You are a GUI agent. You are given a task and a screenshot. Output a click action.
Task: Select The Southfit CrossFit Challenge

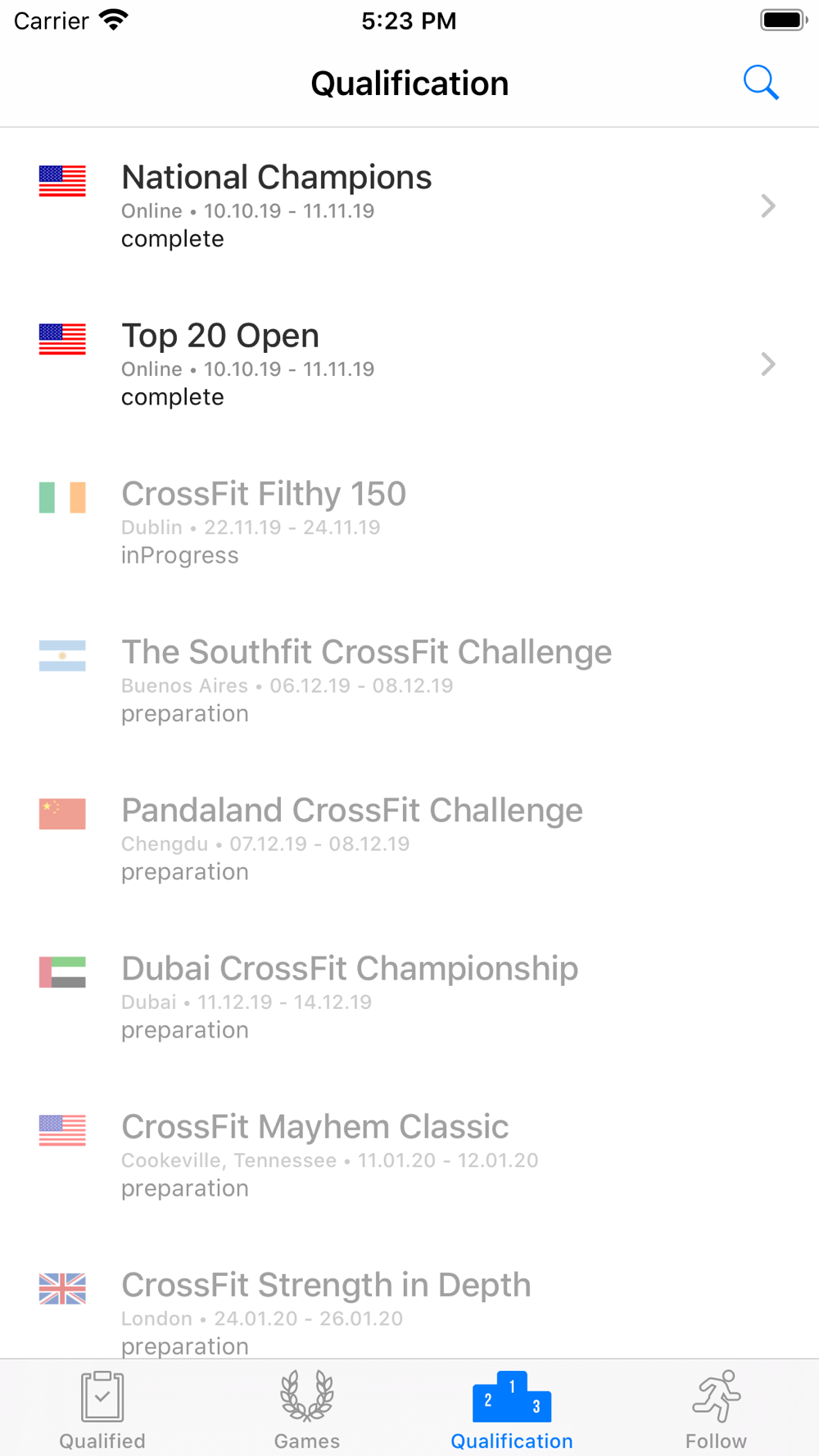409,681
